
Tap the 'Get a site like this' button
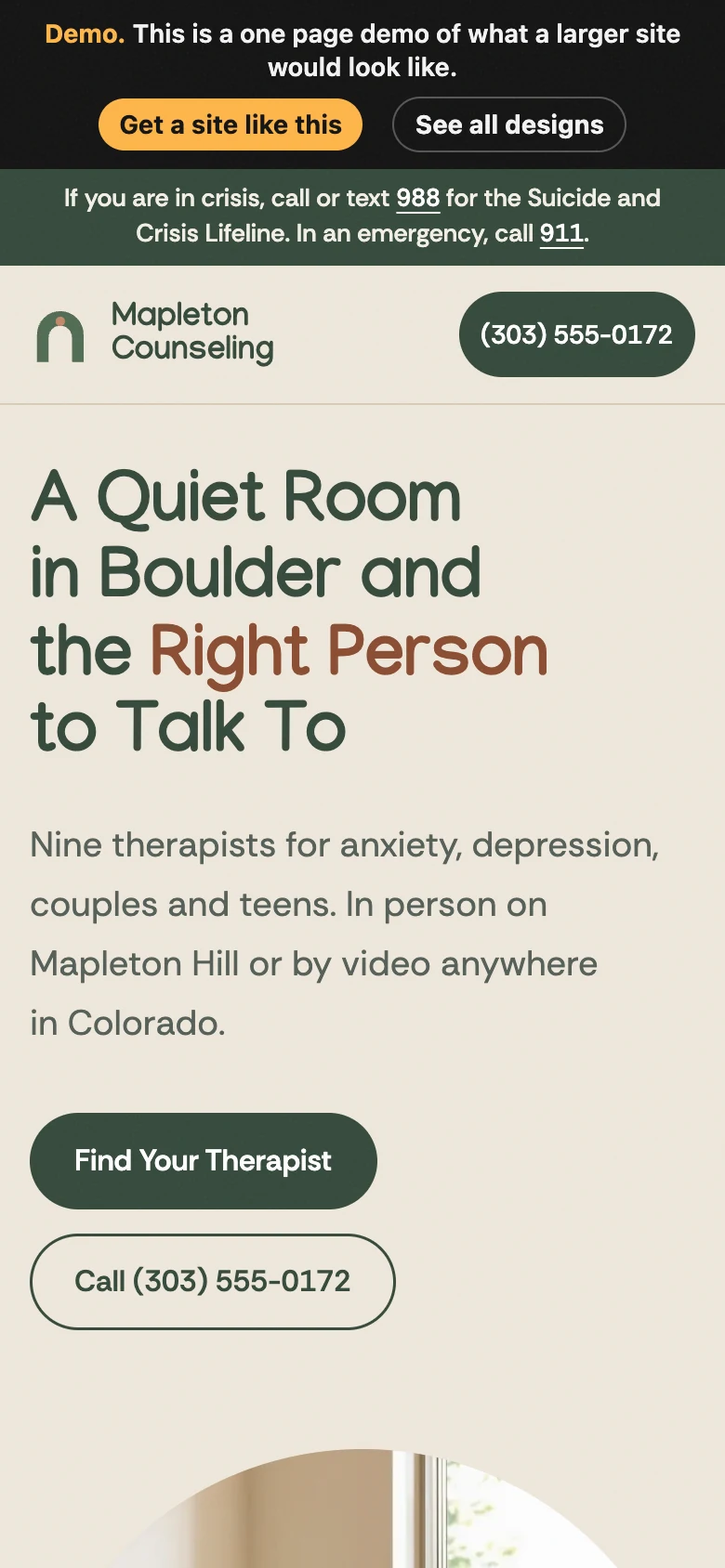tap(231, 124)
